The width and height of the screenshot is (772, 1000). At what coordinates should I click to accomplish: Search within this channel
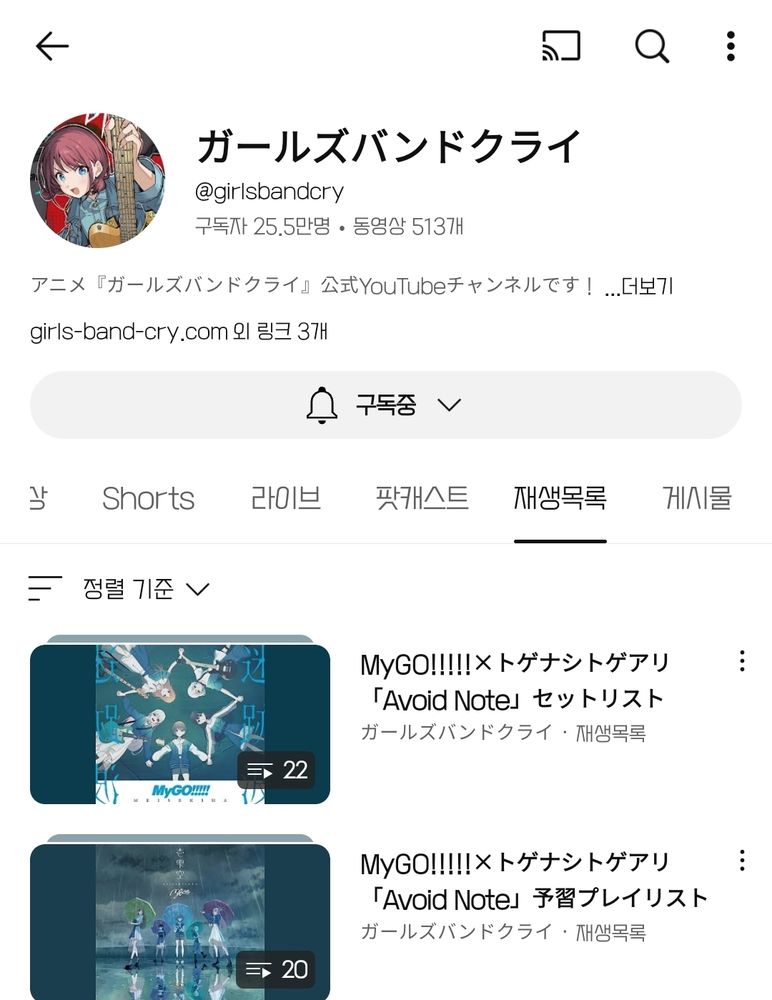[652, 46]
